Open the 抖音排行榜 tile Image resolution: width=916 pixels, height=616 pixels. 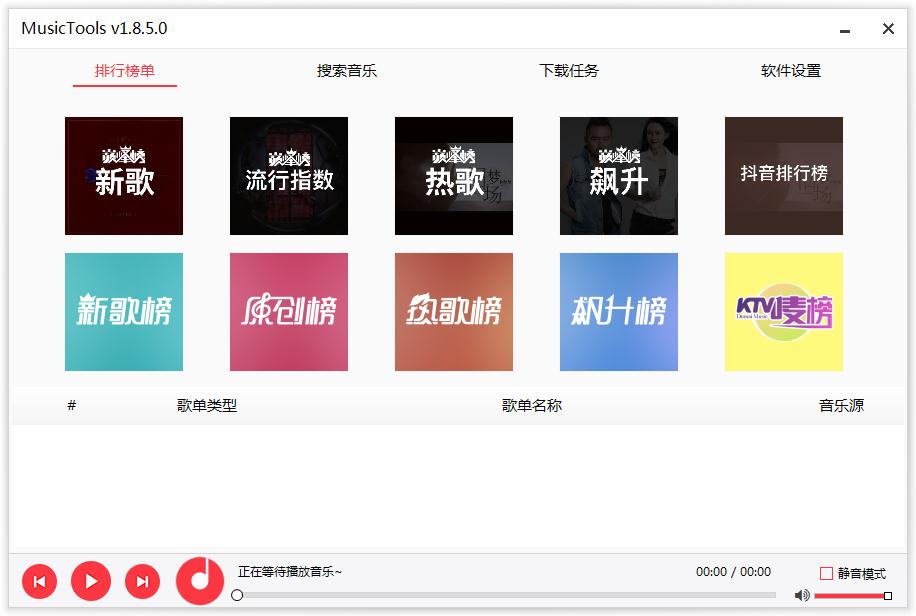784,176
